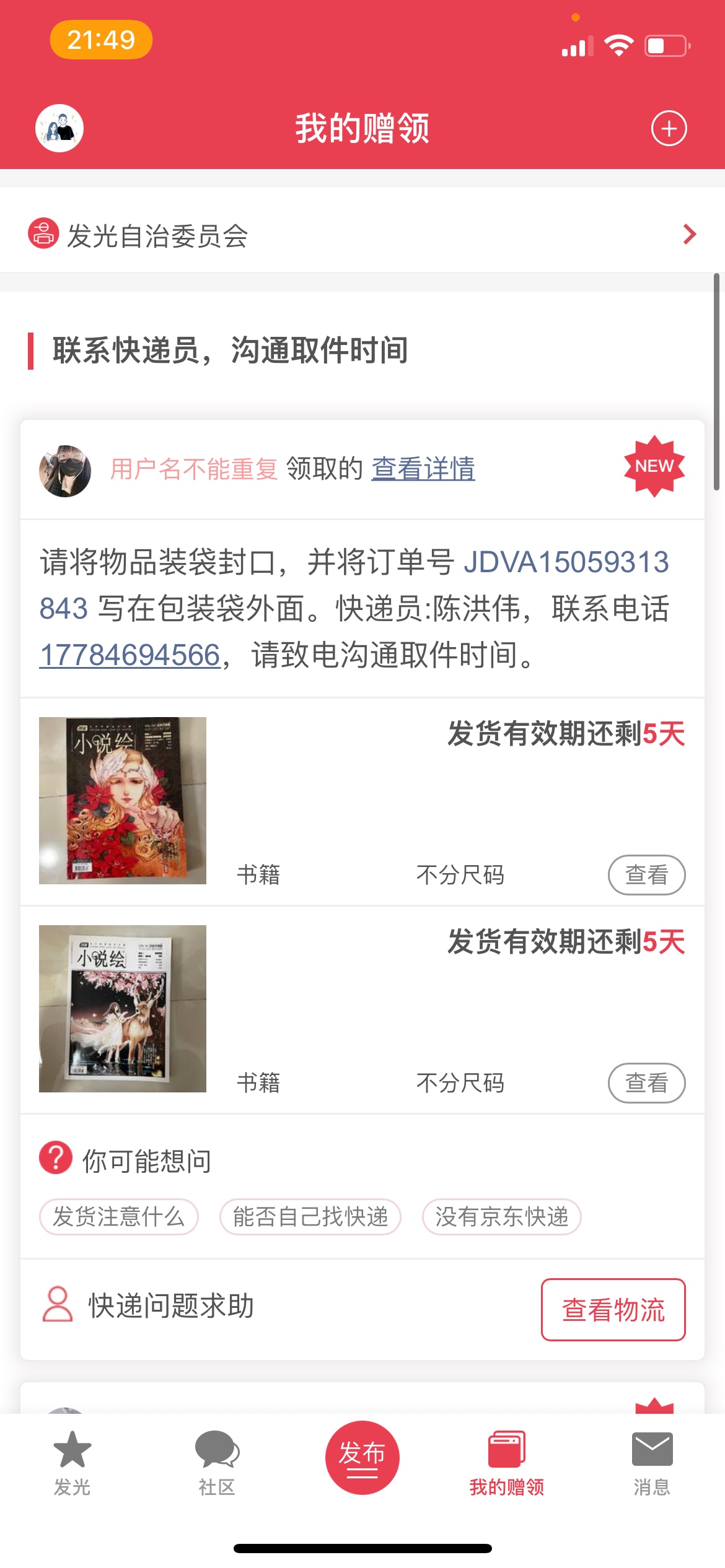The image size is (725, 1568).
Task: Tap the plus icon in the header
Action: click(x=669, y=128)
